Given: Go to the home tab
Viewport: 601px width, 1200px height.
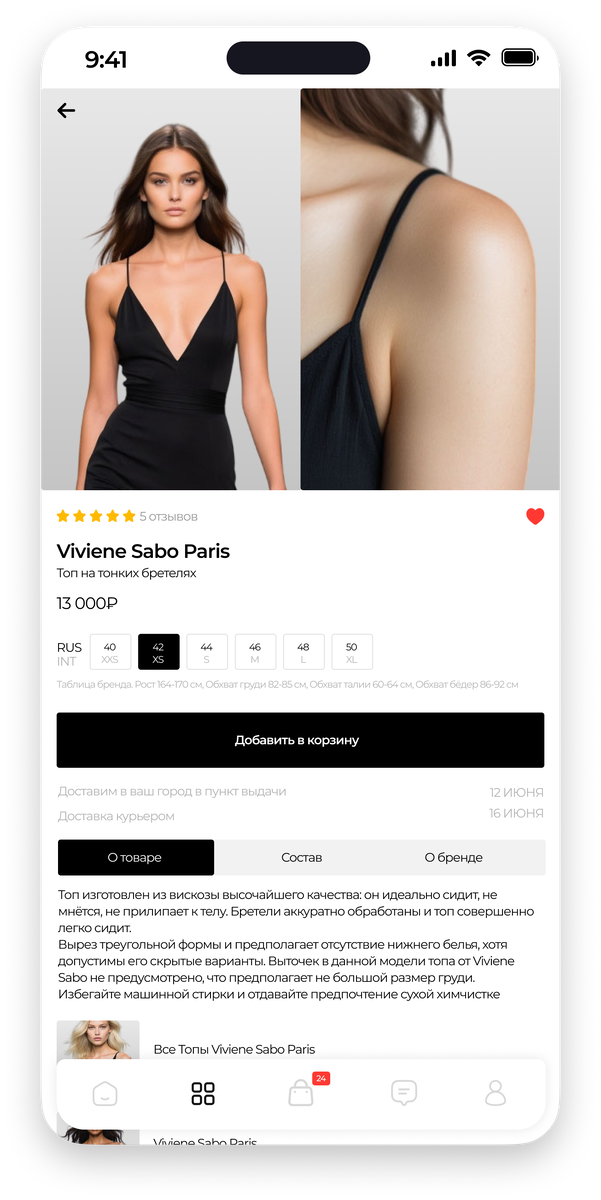Looking at the screenshot, I should (105, 1093).
